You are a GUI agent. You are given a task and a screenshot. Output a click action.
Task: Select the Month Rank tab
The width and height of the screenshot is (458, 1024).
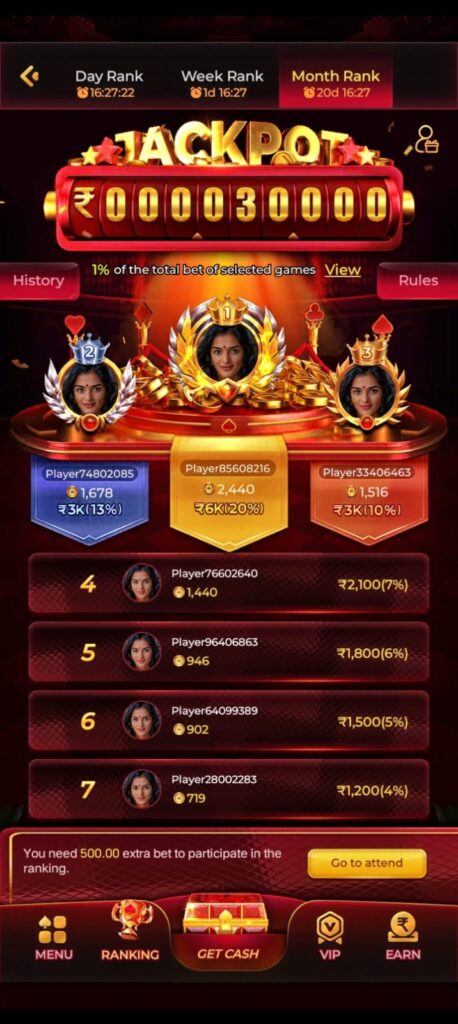pyautogui.click(x=336, y=83)
